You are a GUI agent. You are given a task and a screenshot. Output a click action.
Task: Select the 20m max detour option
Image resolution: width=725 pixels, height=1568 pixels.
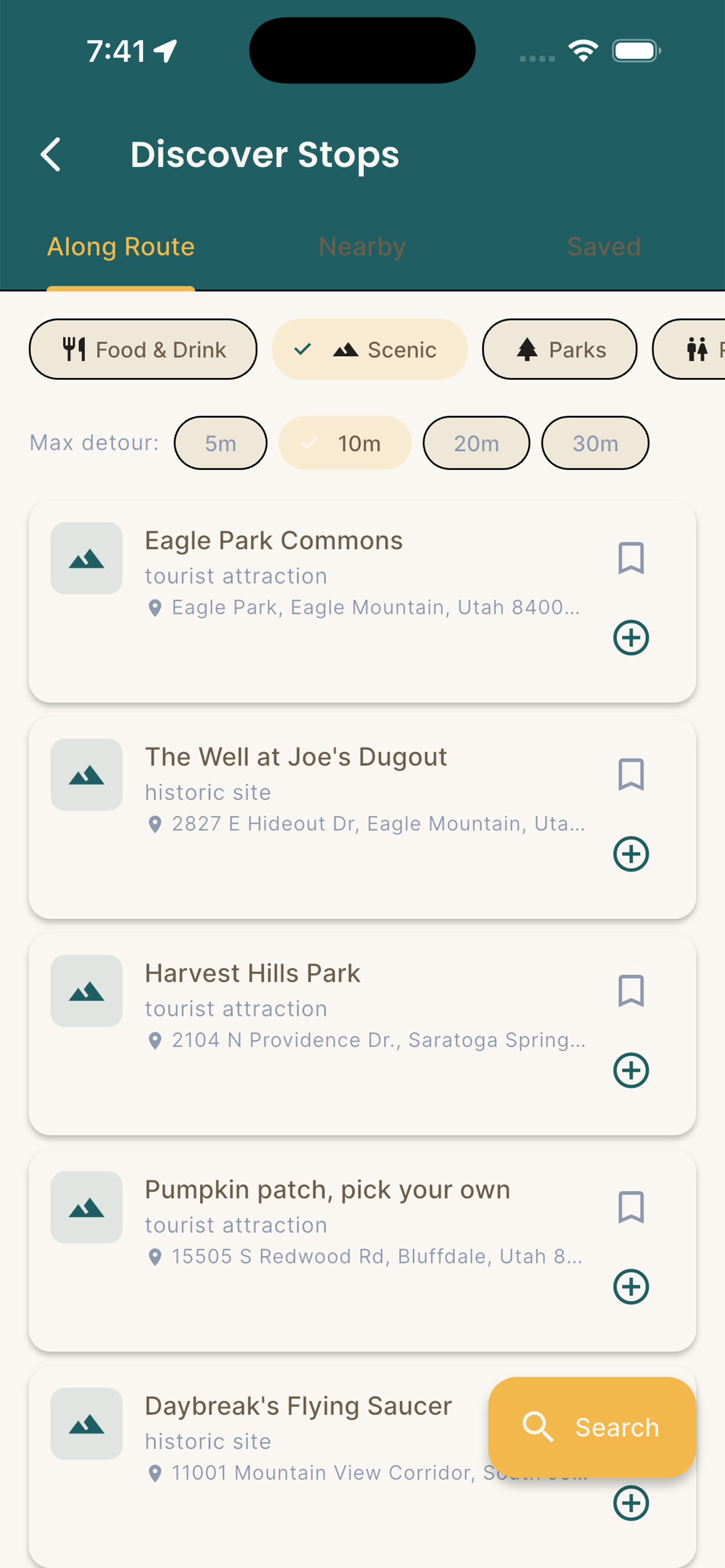click(476, 443)
